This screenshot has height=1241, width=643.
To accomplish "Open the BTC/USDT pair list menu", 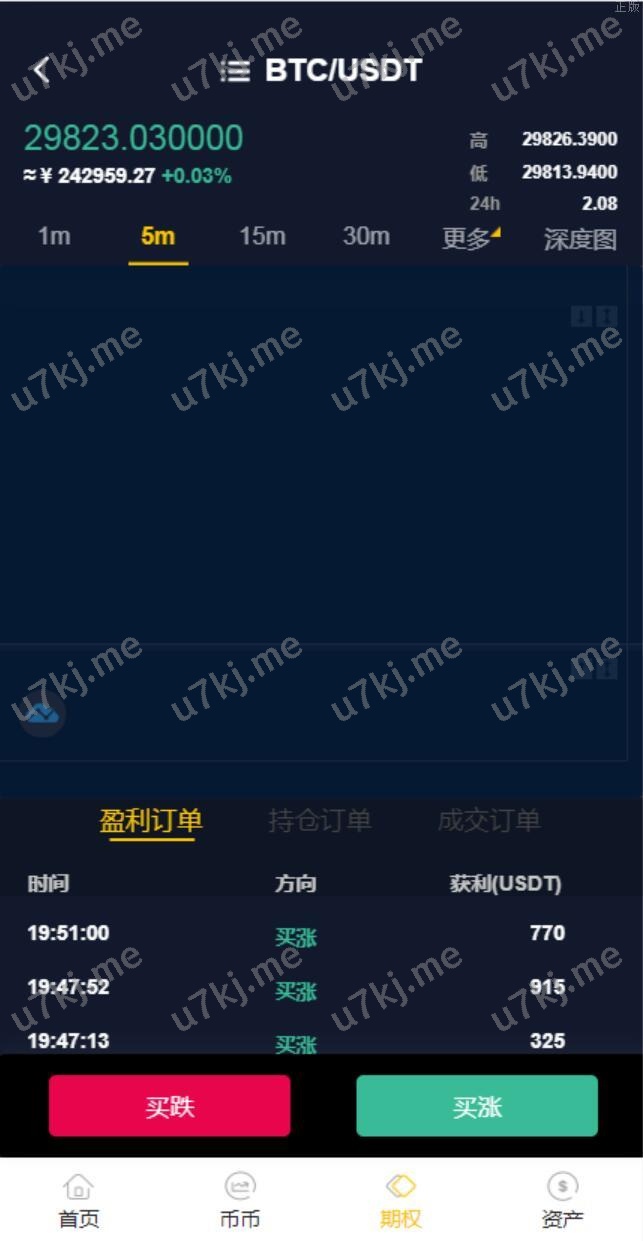I will coord(235,70).
